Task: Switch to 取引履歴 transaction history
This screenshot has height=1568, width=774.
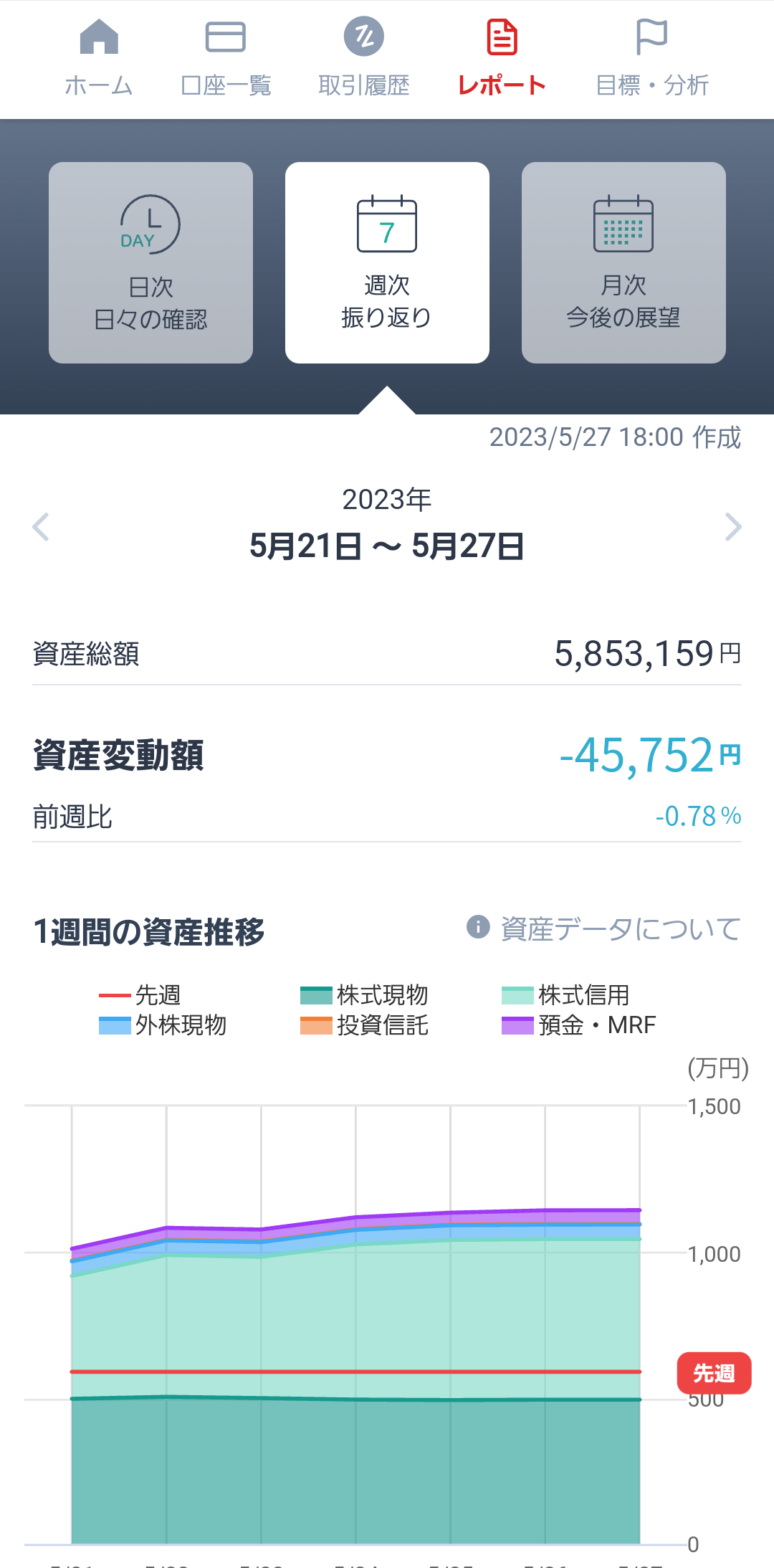Action: [364, 59]
